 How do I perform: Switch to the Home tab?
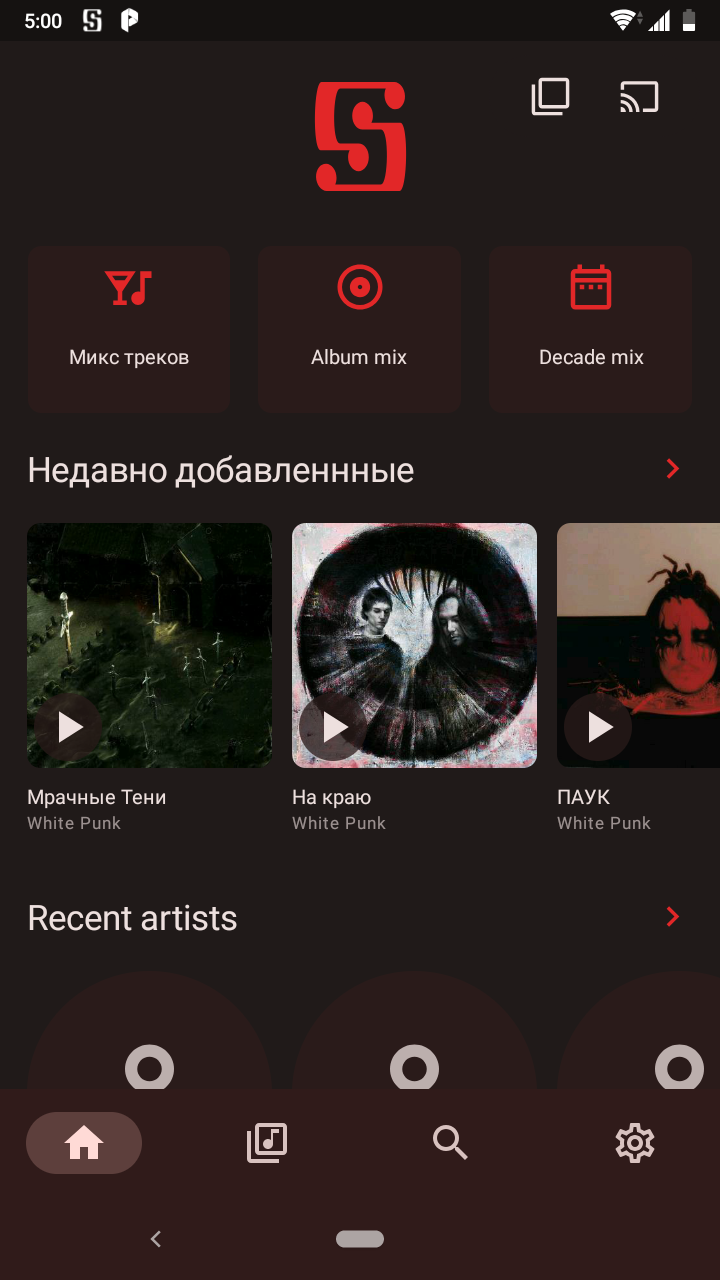point(84,1142)
